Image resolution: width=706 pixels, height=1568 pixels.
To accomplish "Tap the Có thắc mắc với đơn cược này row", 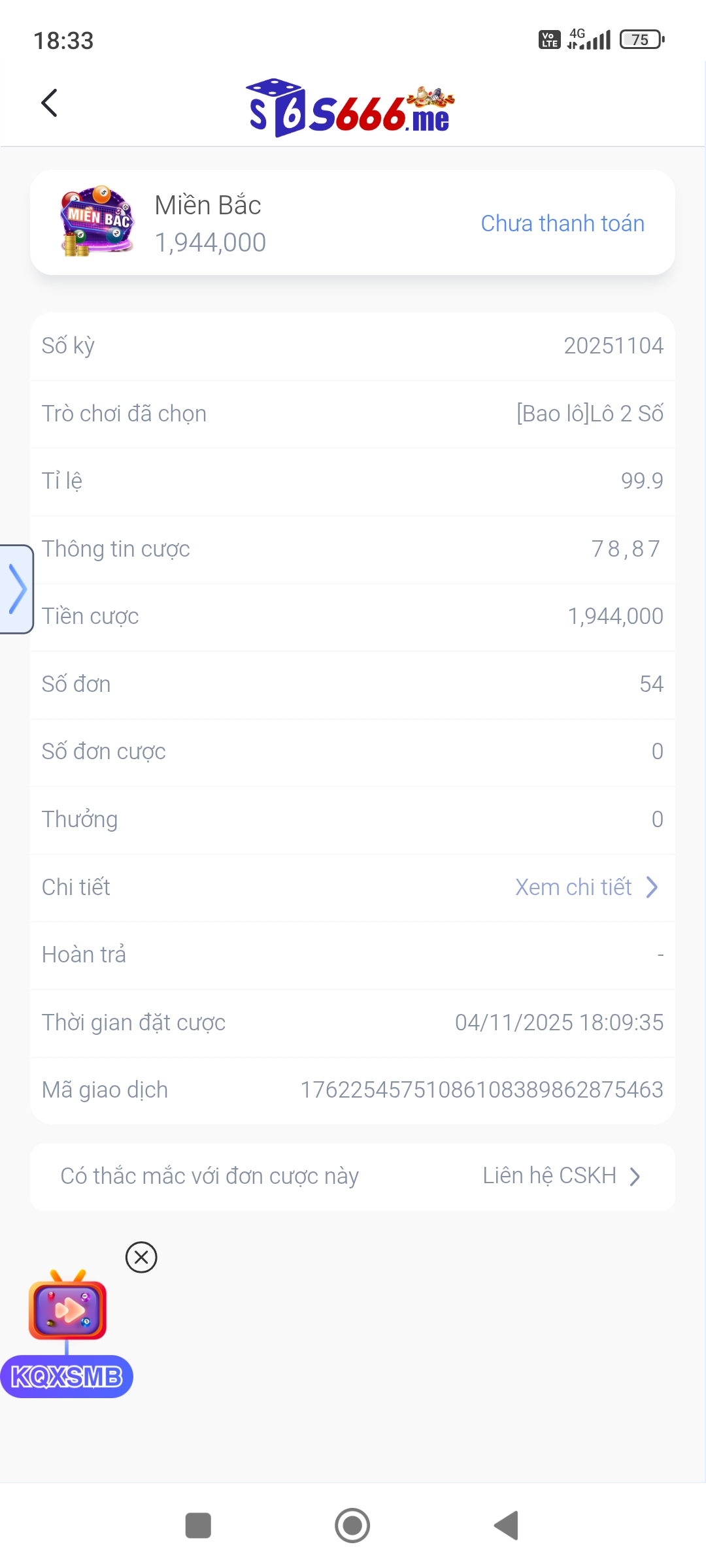I will coord(210,1175).
